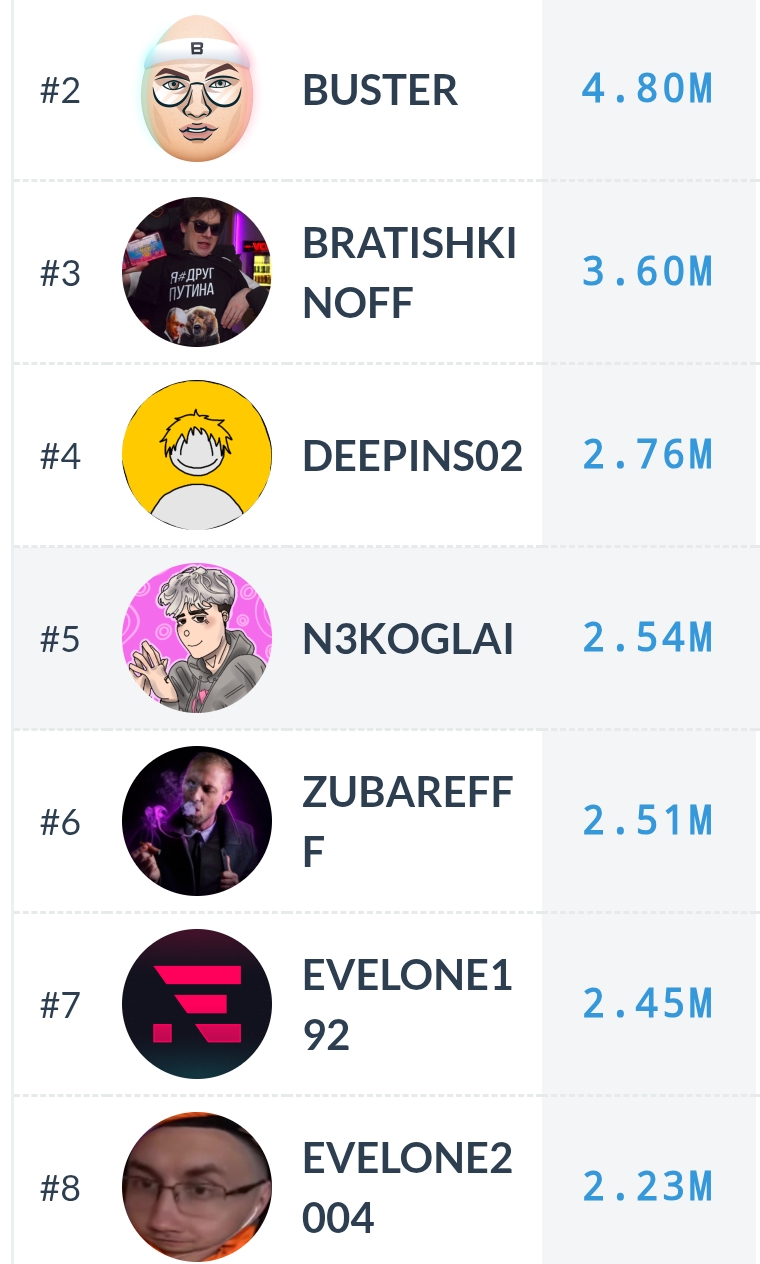Select the DEEPINS02 row

[x=385, y=455]
